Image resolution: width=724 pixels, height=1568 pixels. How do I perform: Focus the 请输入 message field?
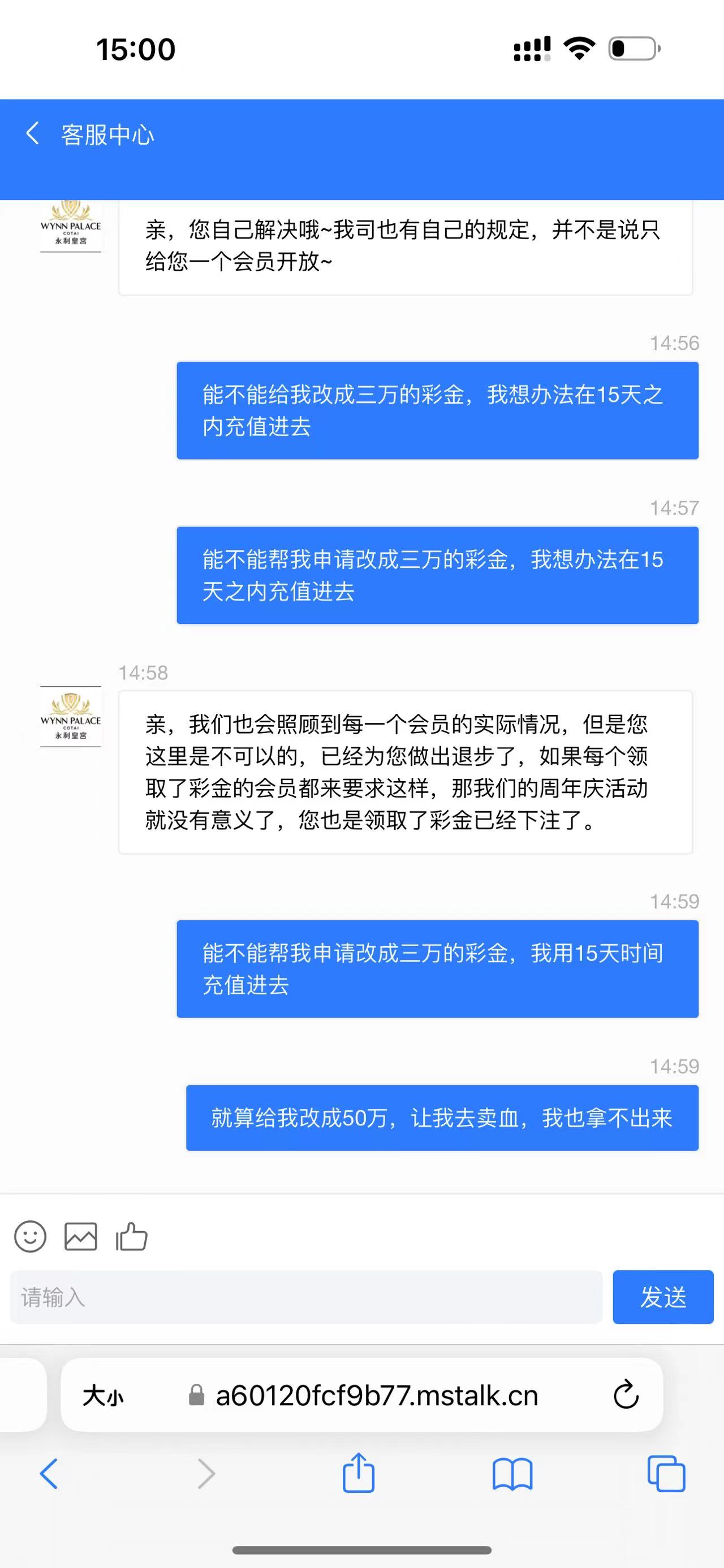[305, 1297]
